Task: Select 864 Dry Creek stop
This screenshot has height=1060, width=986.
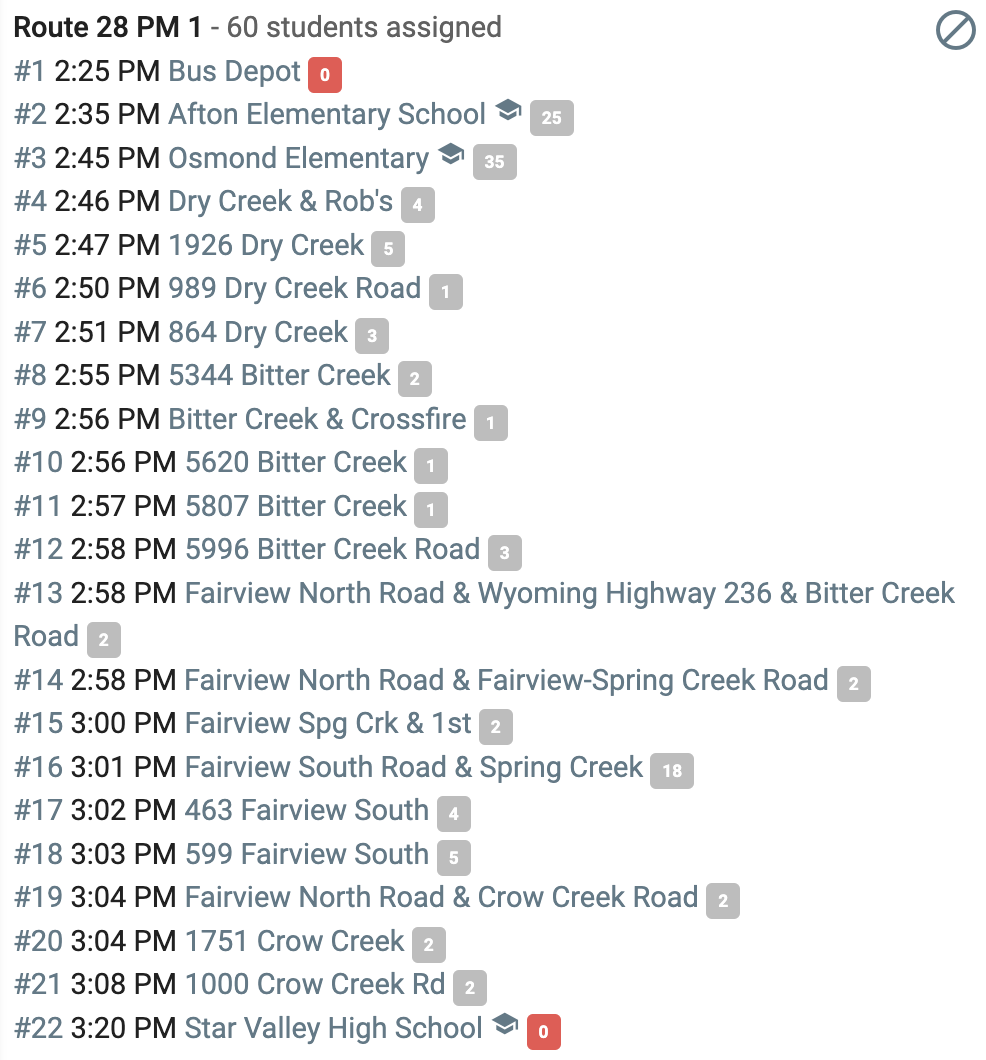Action: click(x=257, y=332)
